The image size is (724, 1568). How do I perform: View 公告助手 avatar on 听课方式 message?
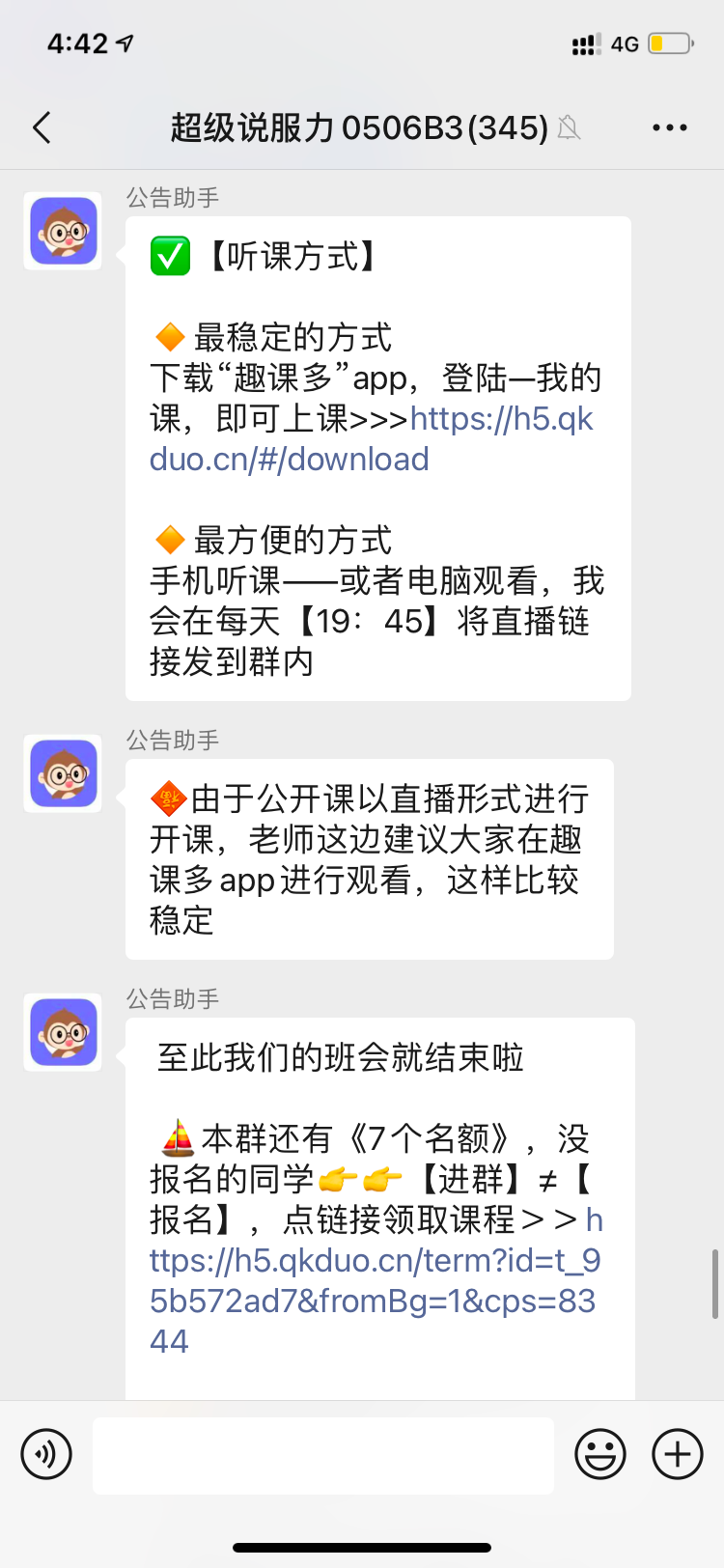coord(64,231)
